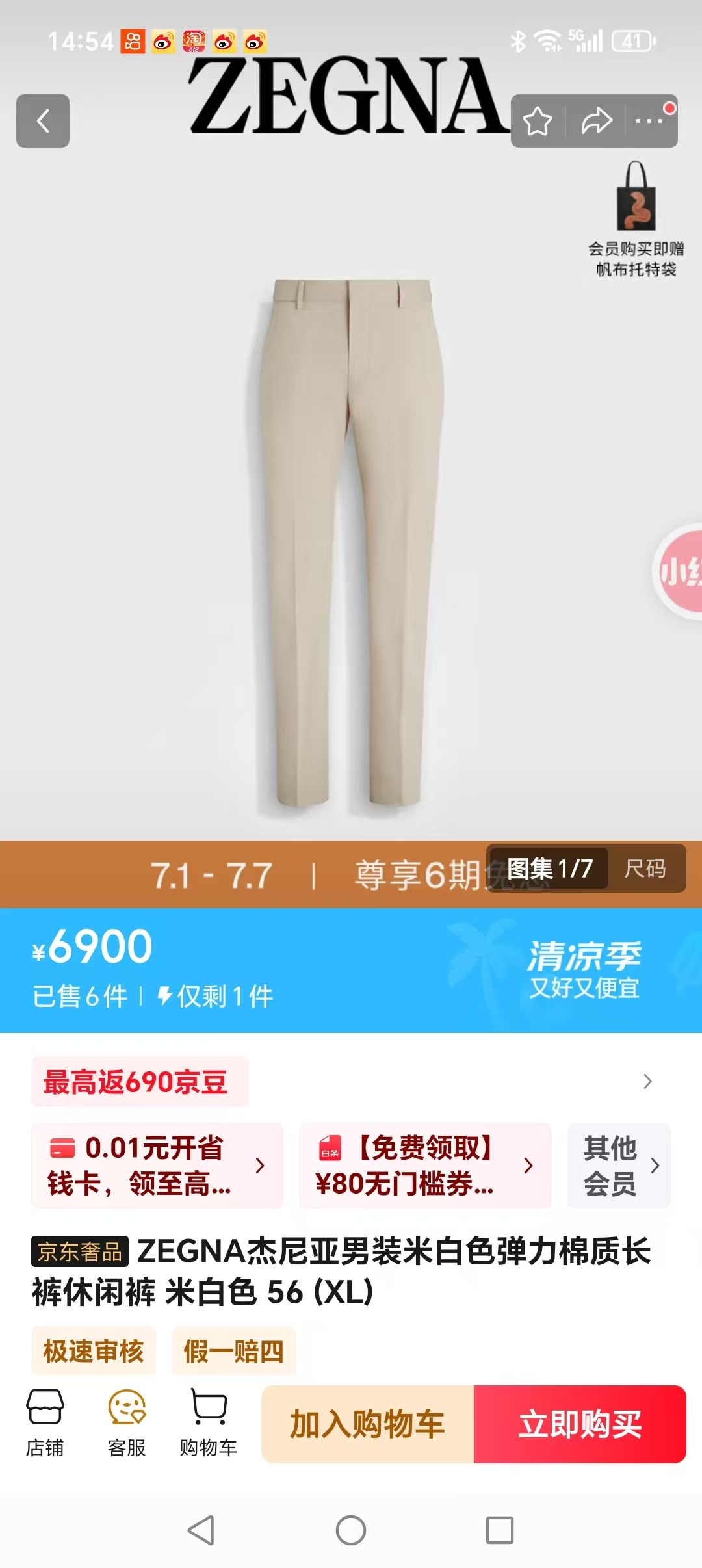Contact 客服 customer service
The height and width of the screenshot is (1568, 702).
coord(127,1424)
